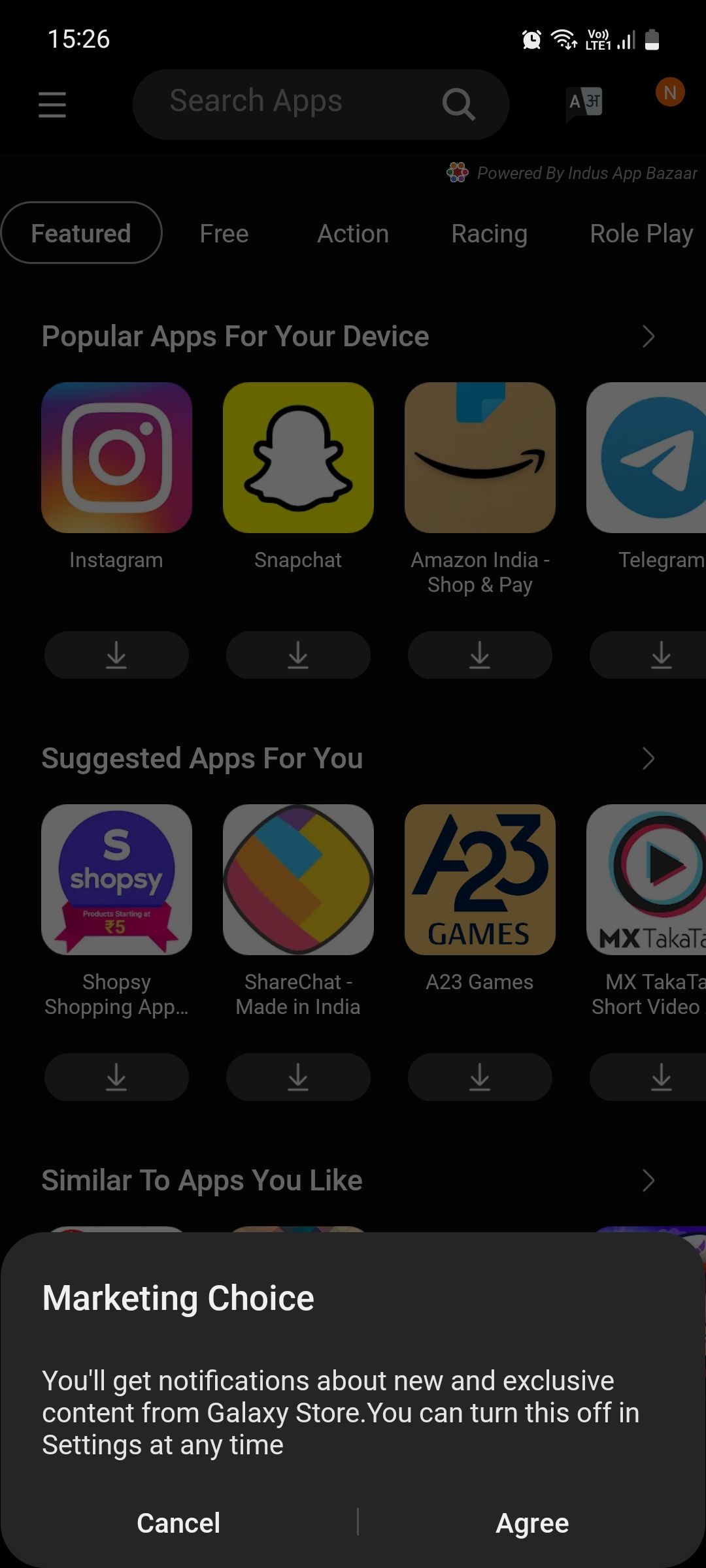Viewport: 706px width, 1568px height.
Task: Switch to the Action tab
Action: [353, 234]
